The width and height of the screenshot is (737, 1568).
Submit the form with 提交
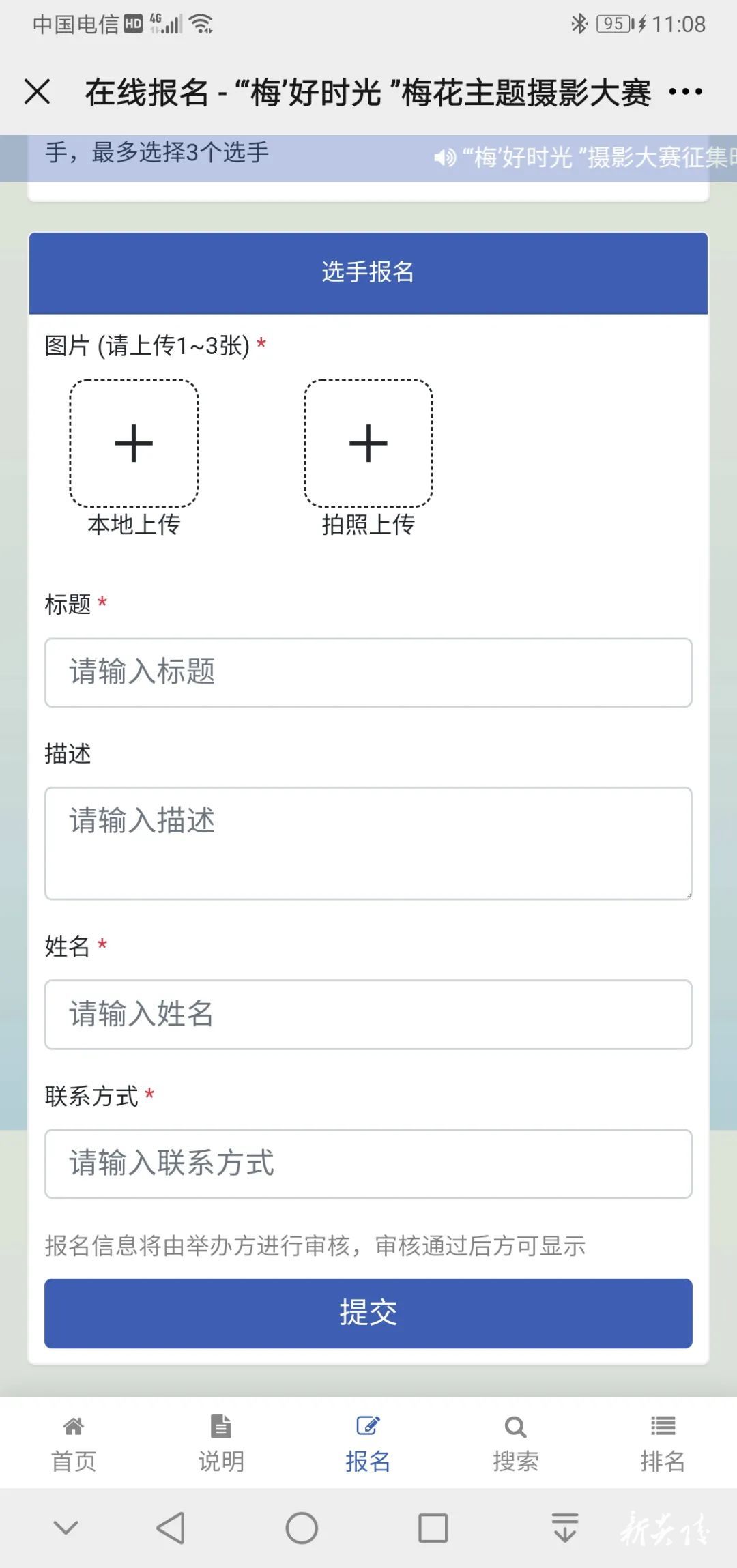[368, 1313]
